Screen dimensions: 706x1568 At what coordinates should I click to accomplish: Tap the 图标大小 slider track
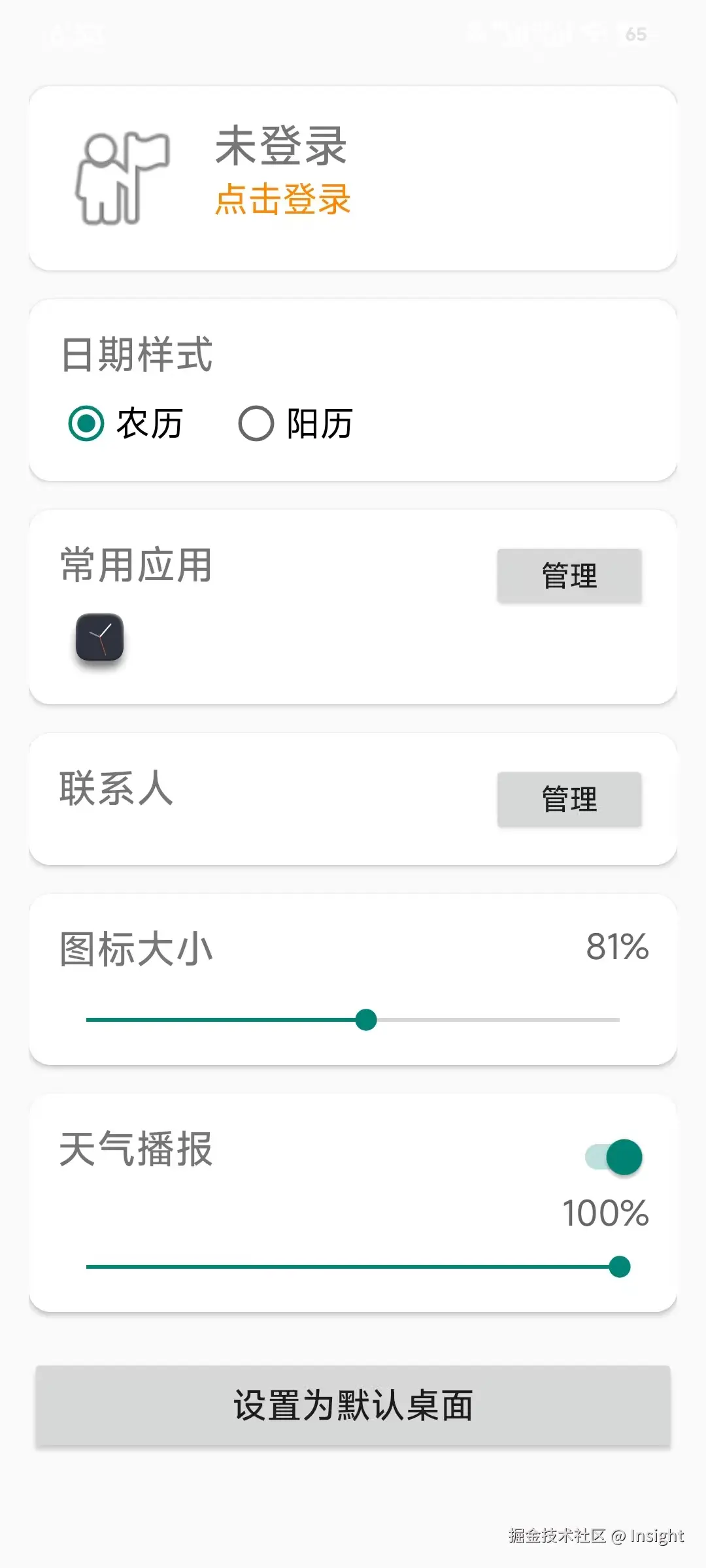[353, 1020]
